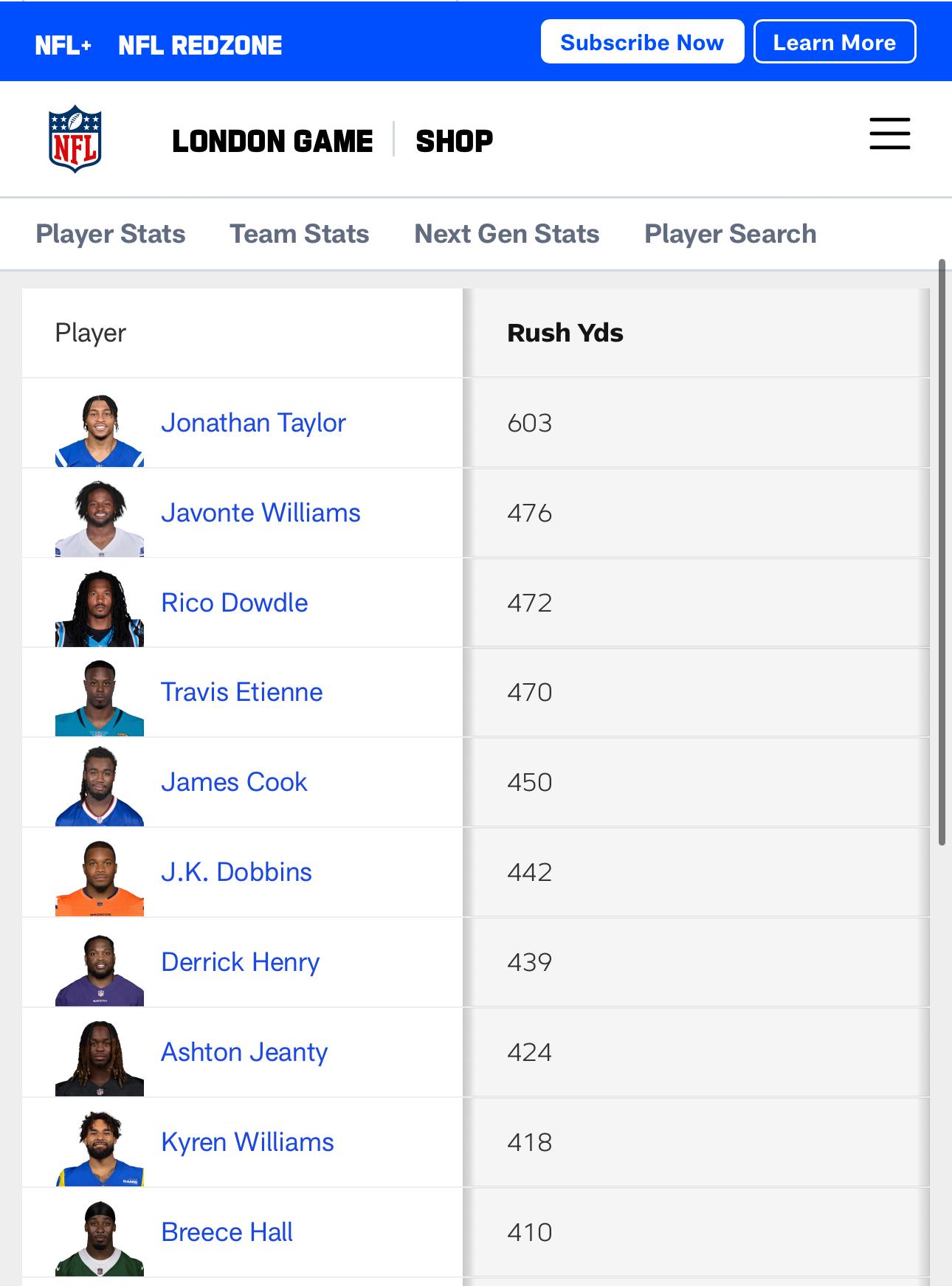This screenshot has width=952, height=1286.
Task: Switch to Player Stats tab
Action: 111,234
